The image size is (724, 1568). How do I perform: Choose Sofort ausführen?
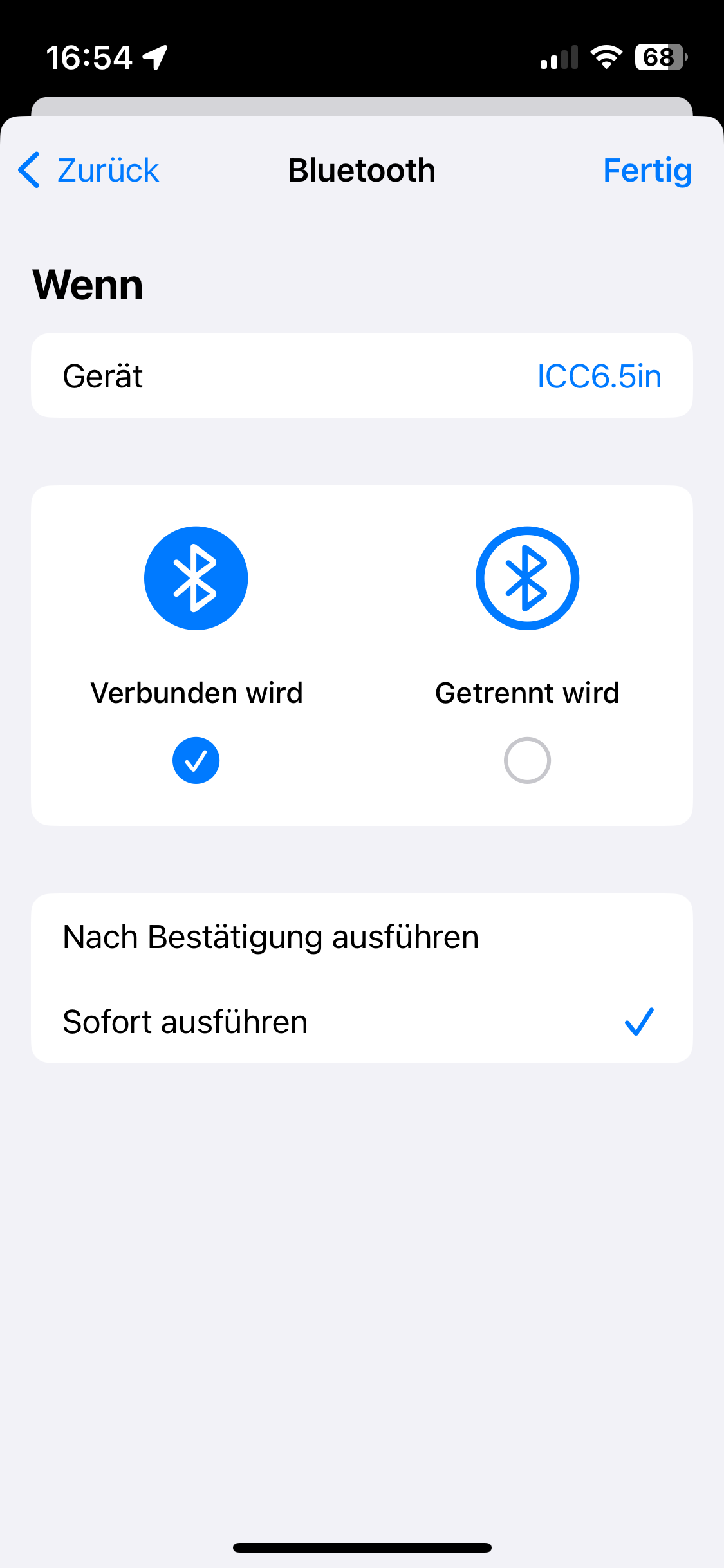(x=362, y=1022)
